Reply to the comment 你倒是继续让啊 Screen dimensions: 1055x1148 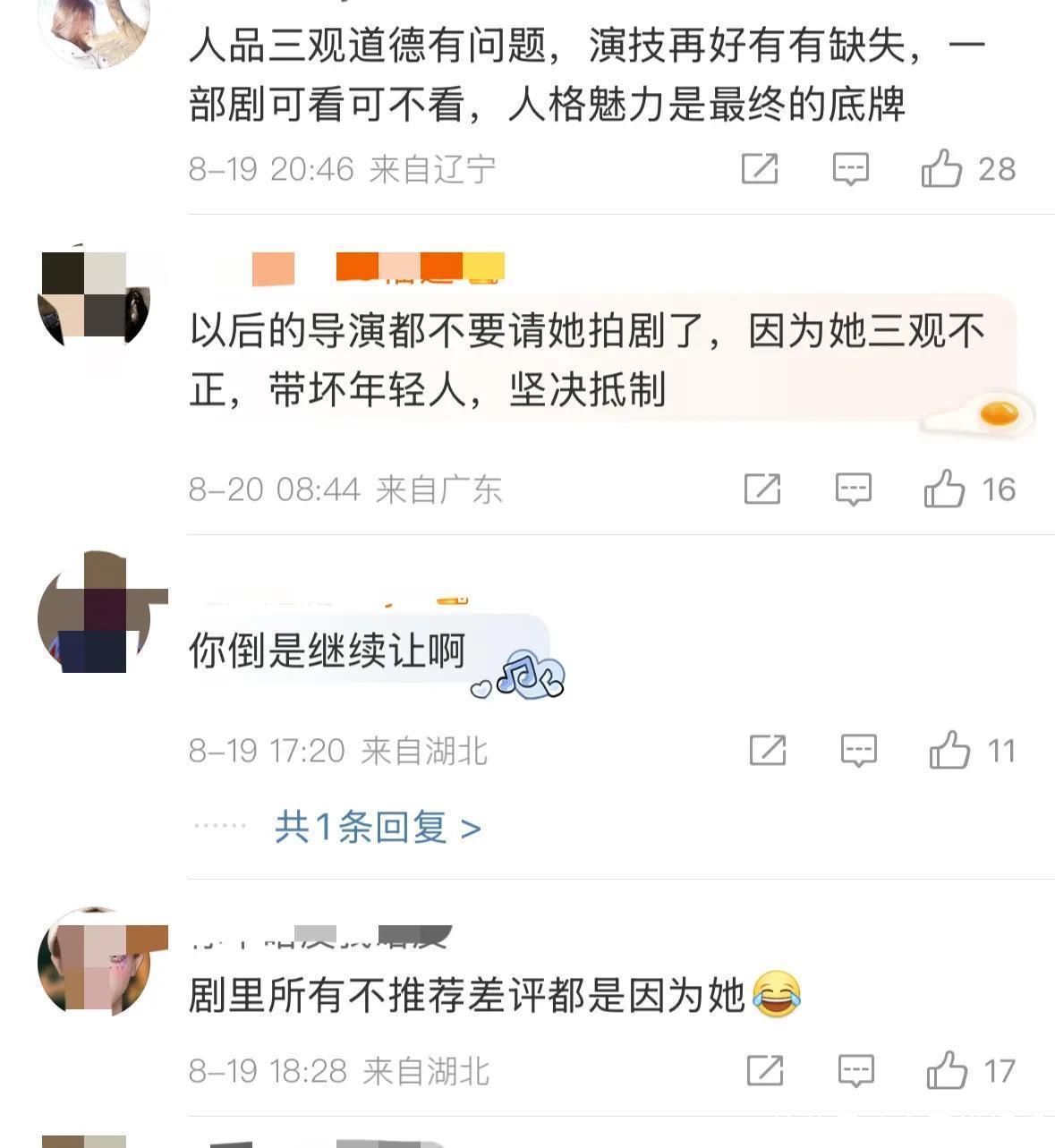[858, 750]
